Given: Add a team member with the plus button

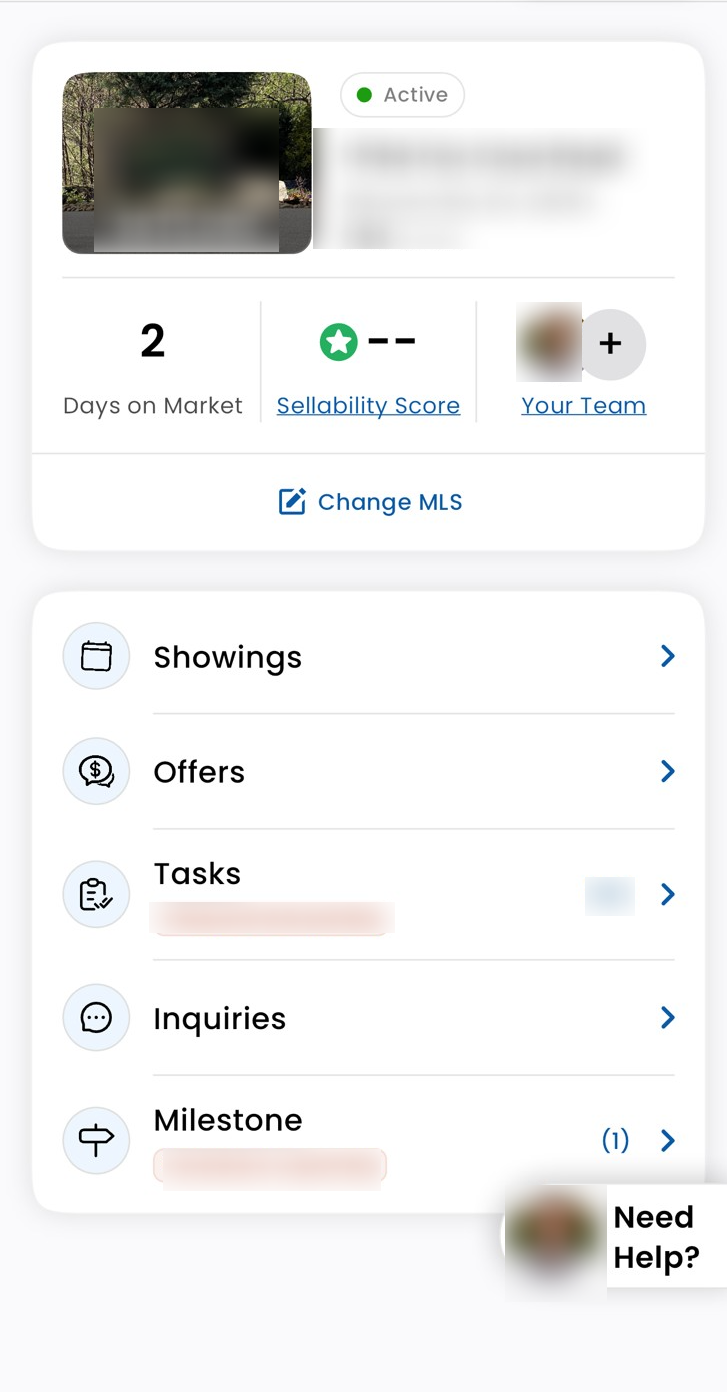Looking at the screenshot, I should [x=611, y=344].
